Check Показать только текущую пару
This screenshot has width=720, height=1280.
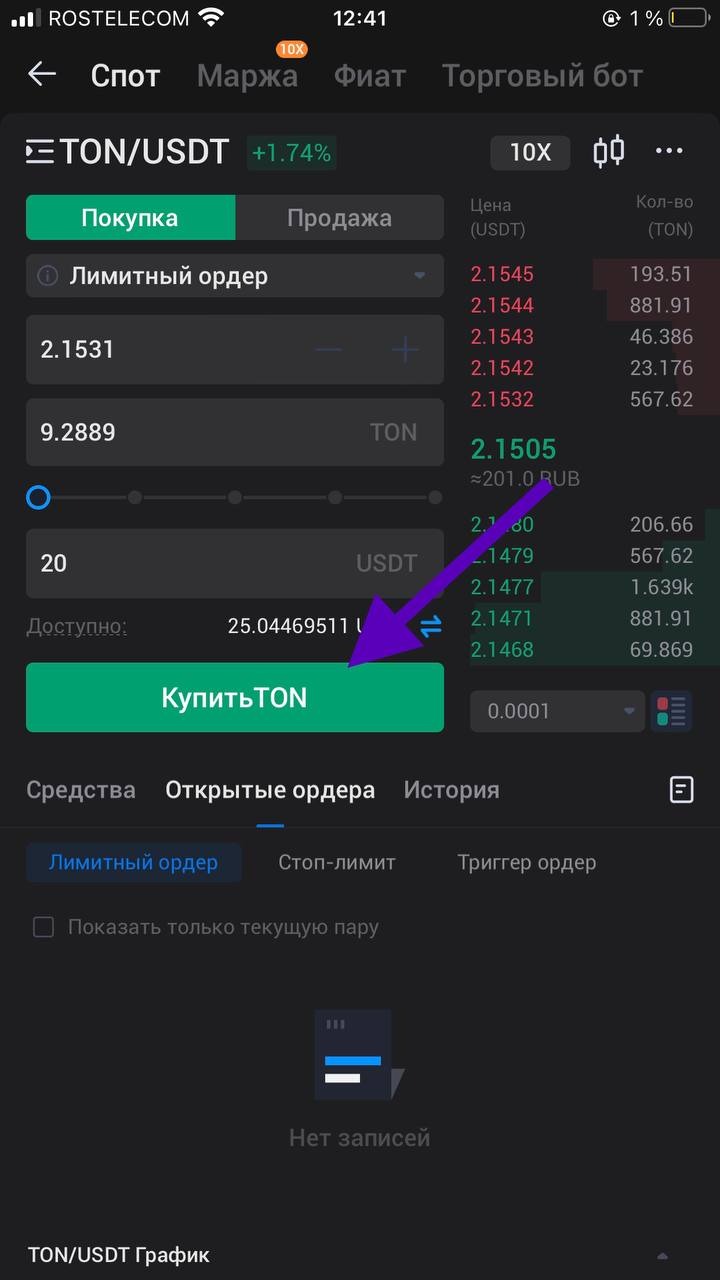[43, 927]
